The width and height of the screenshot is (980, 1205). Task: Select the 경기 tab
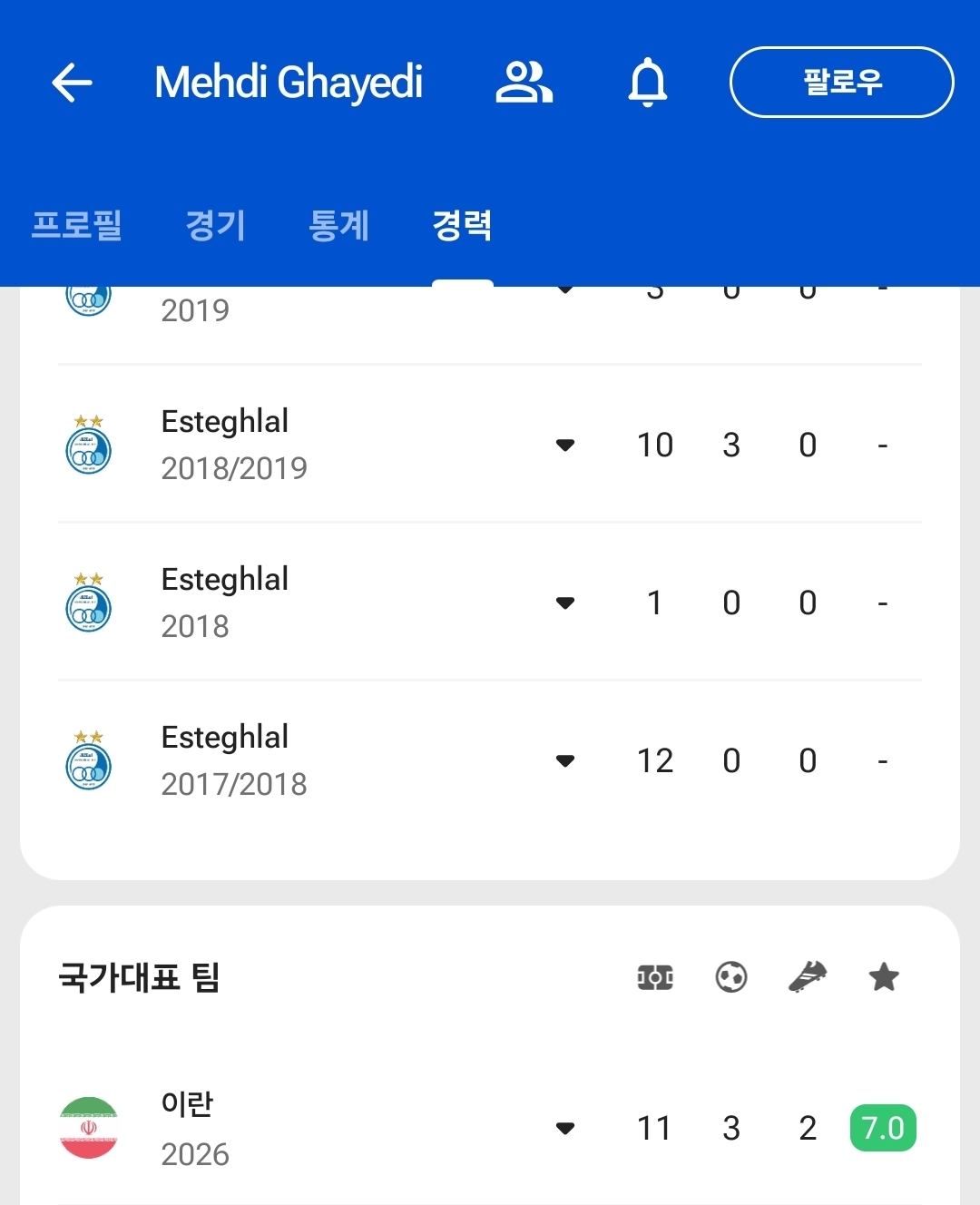215,227
